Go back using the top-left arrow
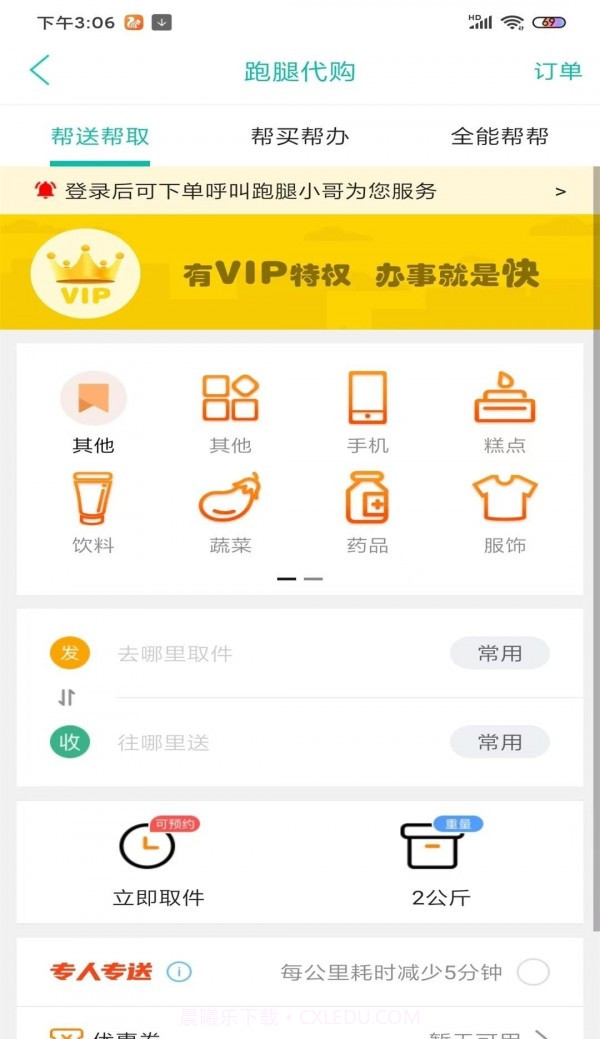Screen dimensions: 600x1039 [x=40, y=70]
